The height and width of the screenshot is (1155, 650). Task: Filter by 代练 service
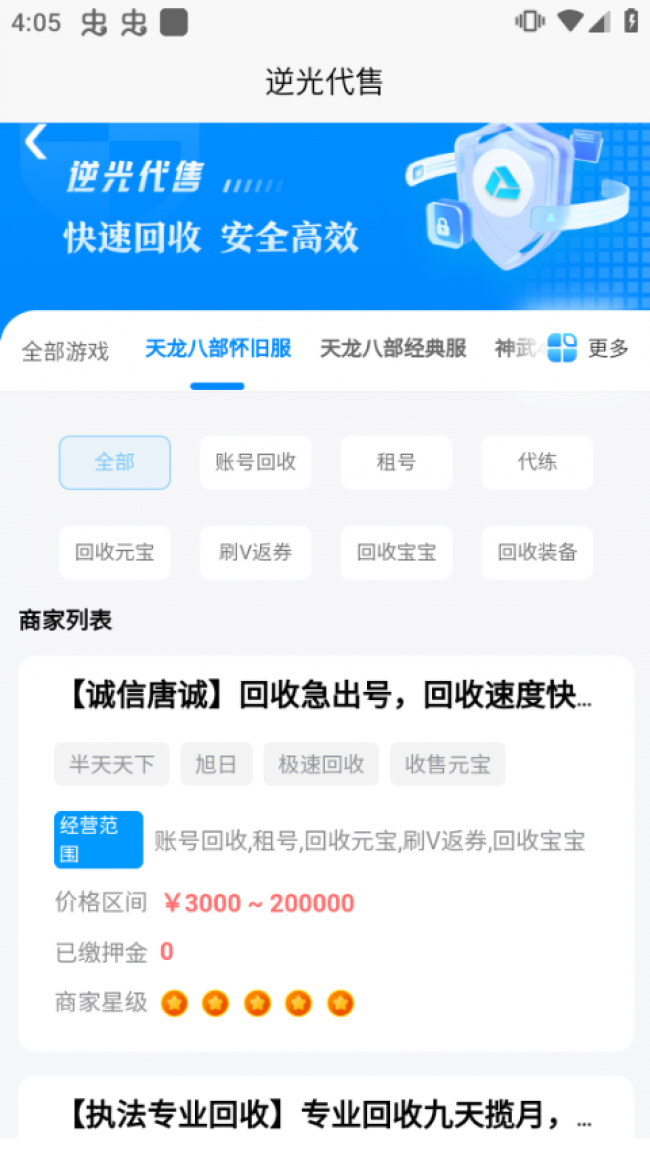(537, 463)
